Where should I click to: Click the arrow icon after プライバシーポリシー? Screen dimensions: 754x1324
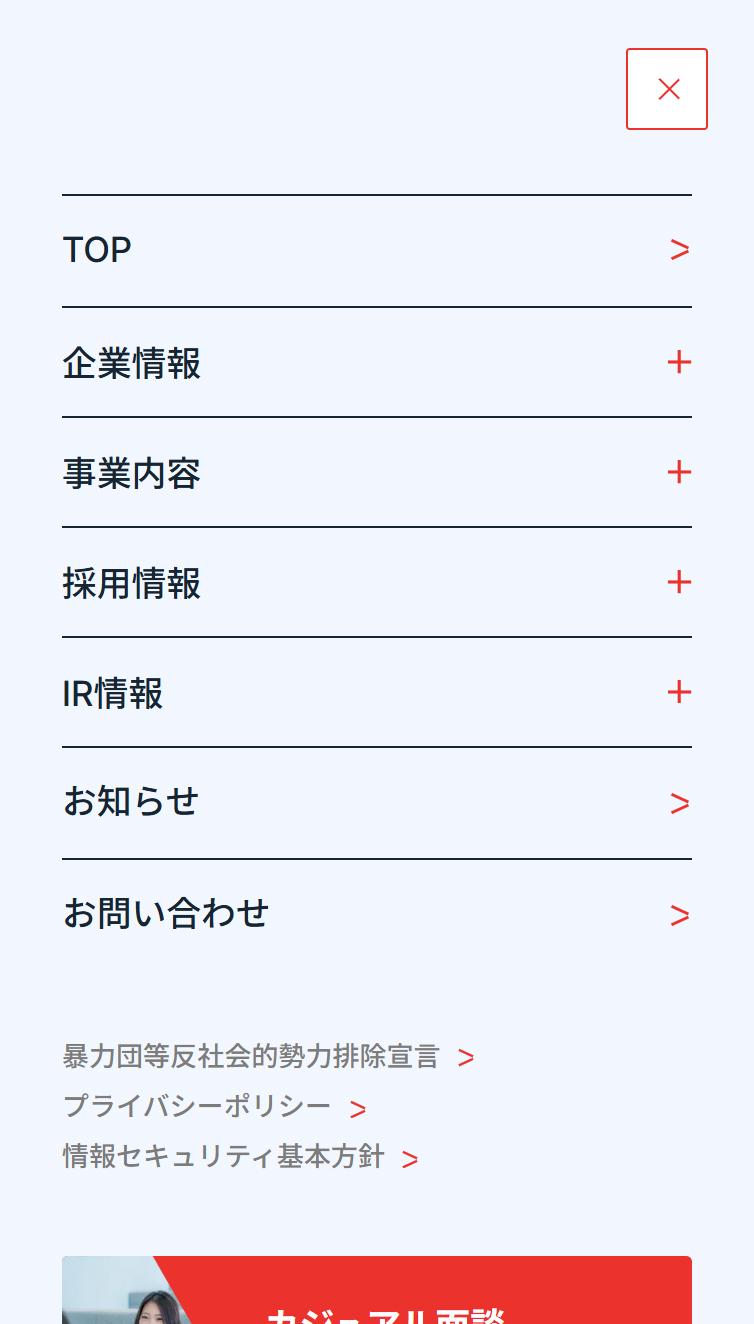click(359, 1106)
